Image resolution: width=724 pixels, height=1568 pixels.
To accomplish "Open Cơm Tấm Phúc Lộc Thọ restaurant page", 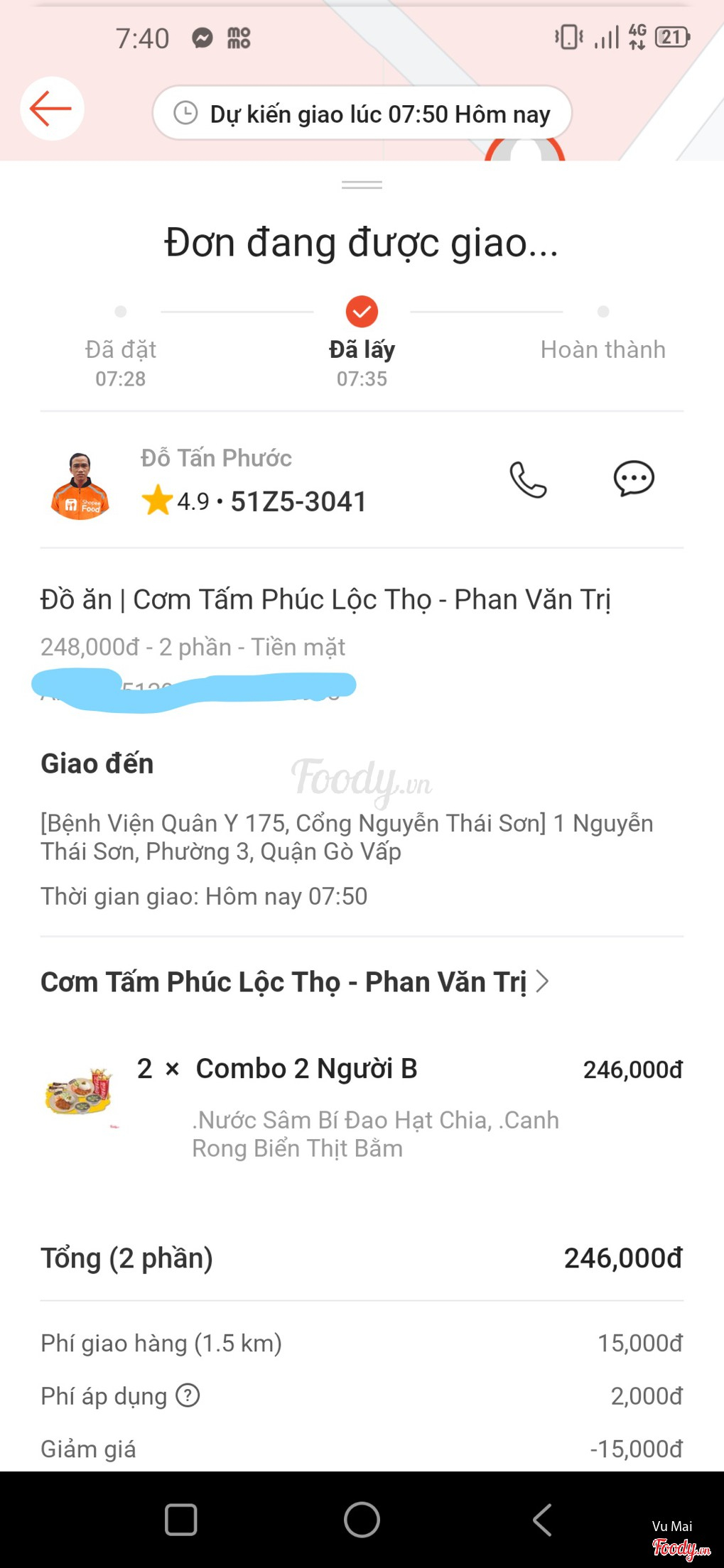I will 294,982.
